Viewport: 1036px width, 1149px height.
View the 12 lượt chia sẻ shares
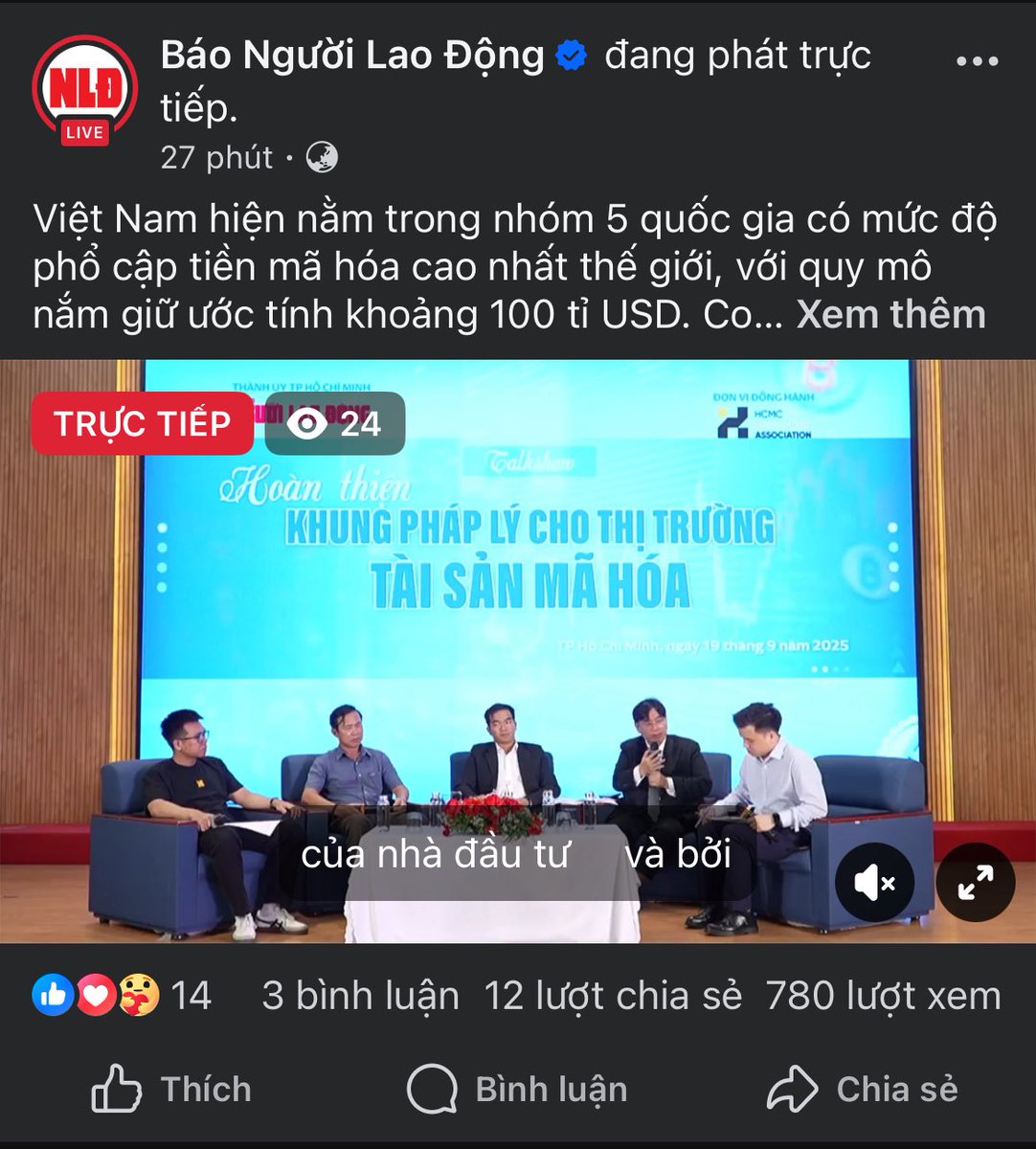click(613, 996)
